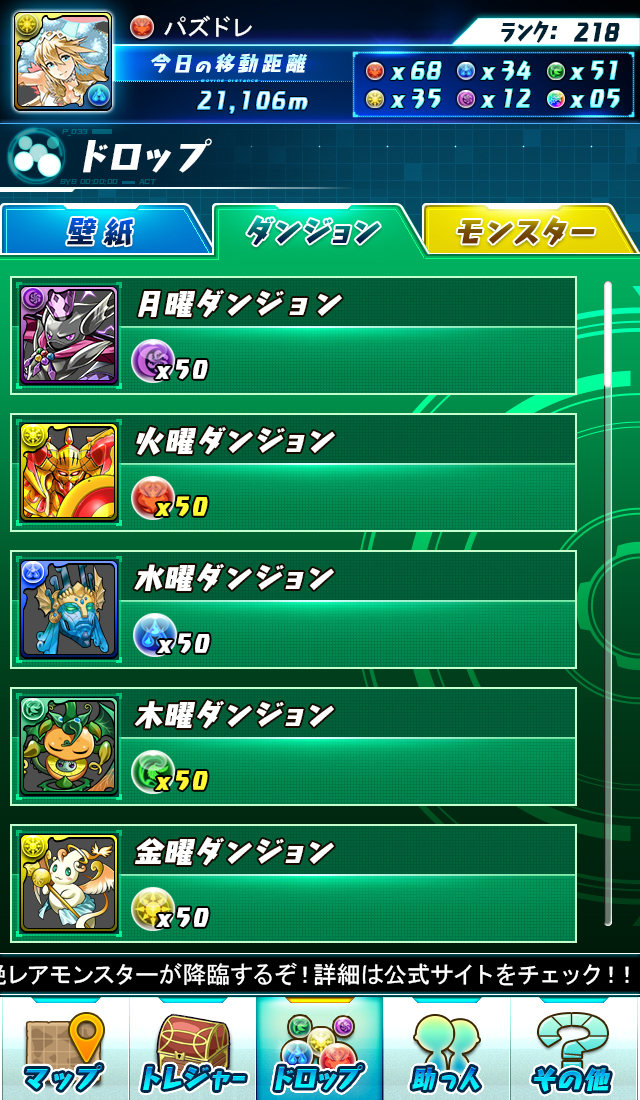The image size is (640, 1100).
Task: Tap the 水曜ダンジョン entry
Action: point(294,610)
